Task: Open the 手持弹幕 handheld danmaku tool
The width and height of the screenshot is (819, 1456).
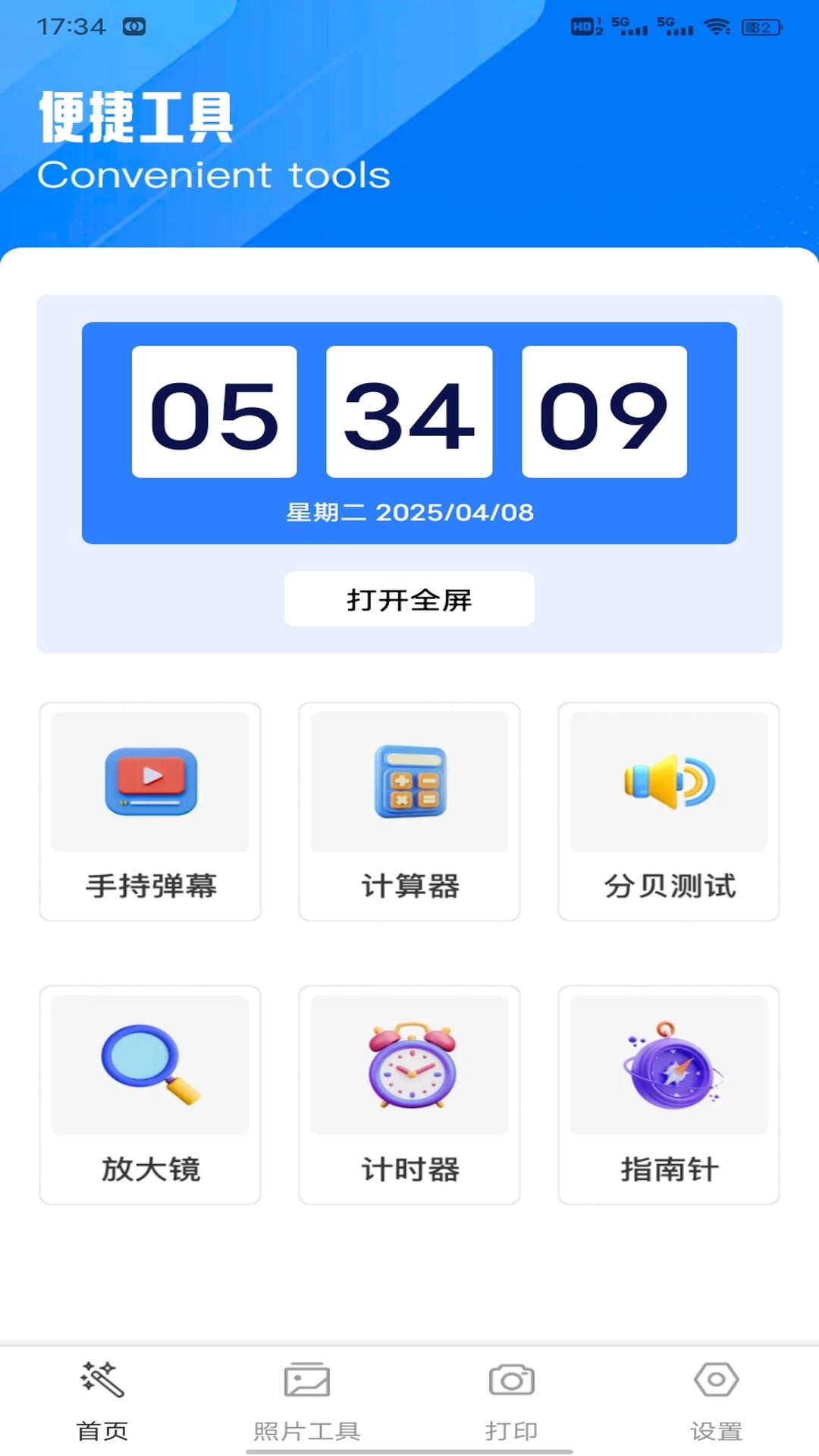Action: pyautogui.click(x=149, y=811)
